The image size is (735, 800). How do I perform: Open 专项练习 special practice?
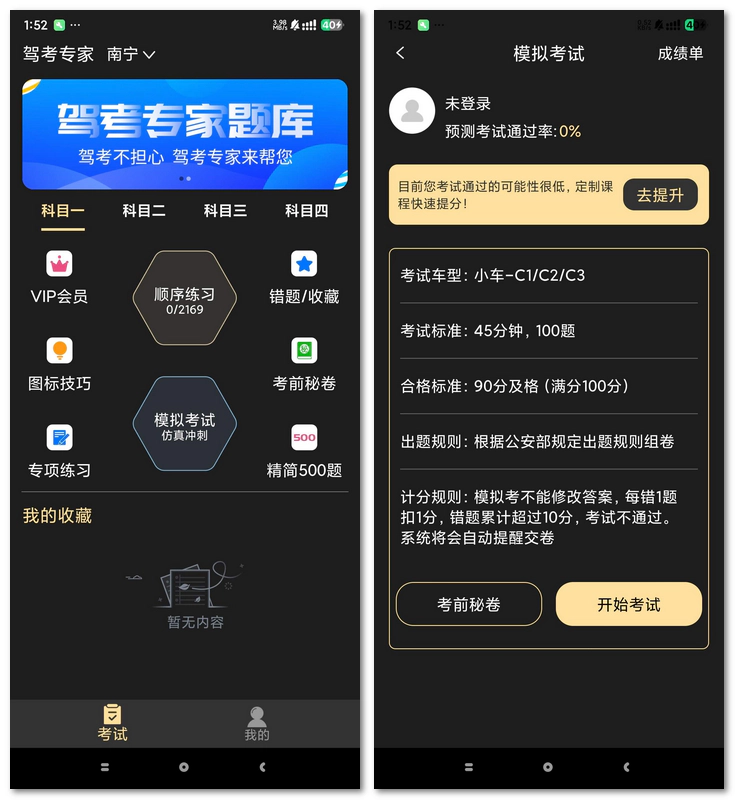click(x=60, y=451)
